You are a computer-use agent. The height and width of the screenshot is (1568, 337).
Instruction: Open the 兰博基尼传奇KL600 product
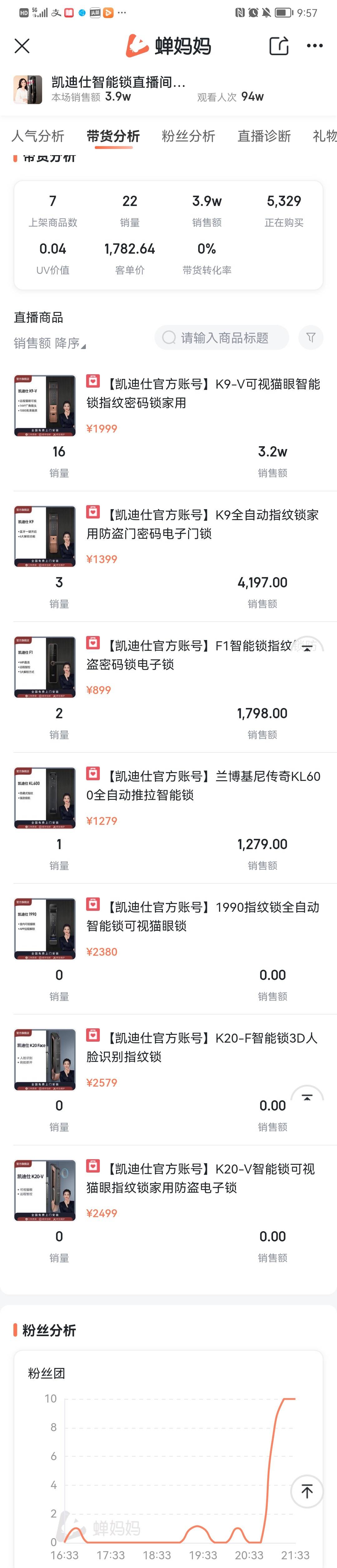point(202,785)
